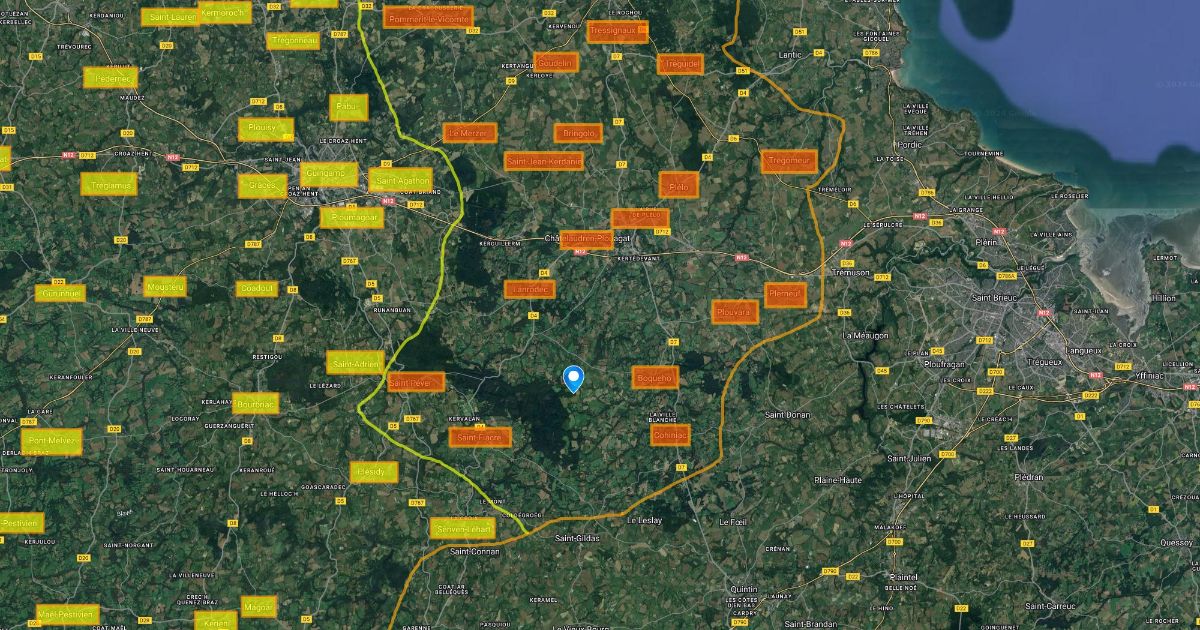Choose the Plouvara commune label
The image size is (1200, 630).
pos(734,312)
